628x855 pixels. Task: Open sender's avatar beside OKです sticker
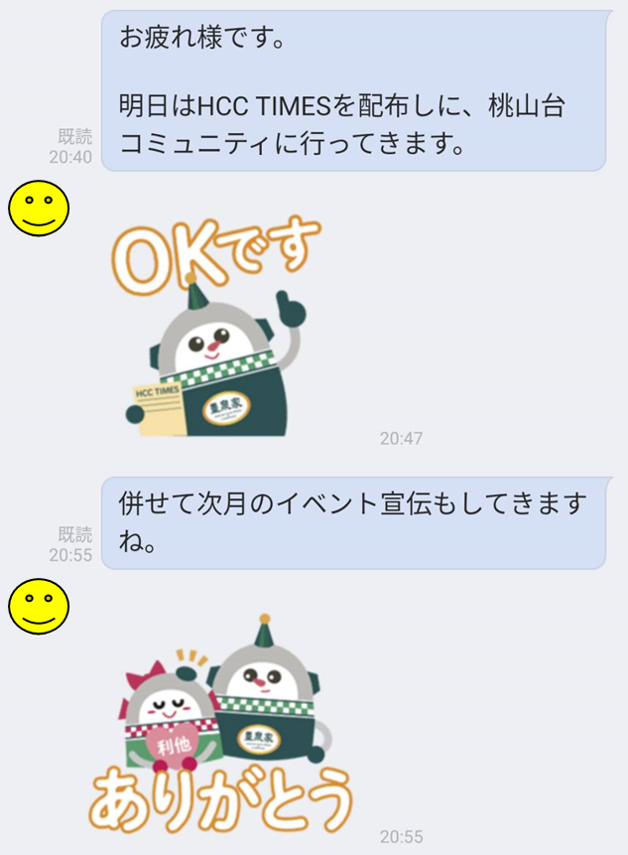pos(38,208)
